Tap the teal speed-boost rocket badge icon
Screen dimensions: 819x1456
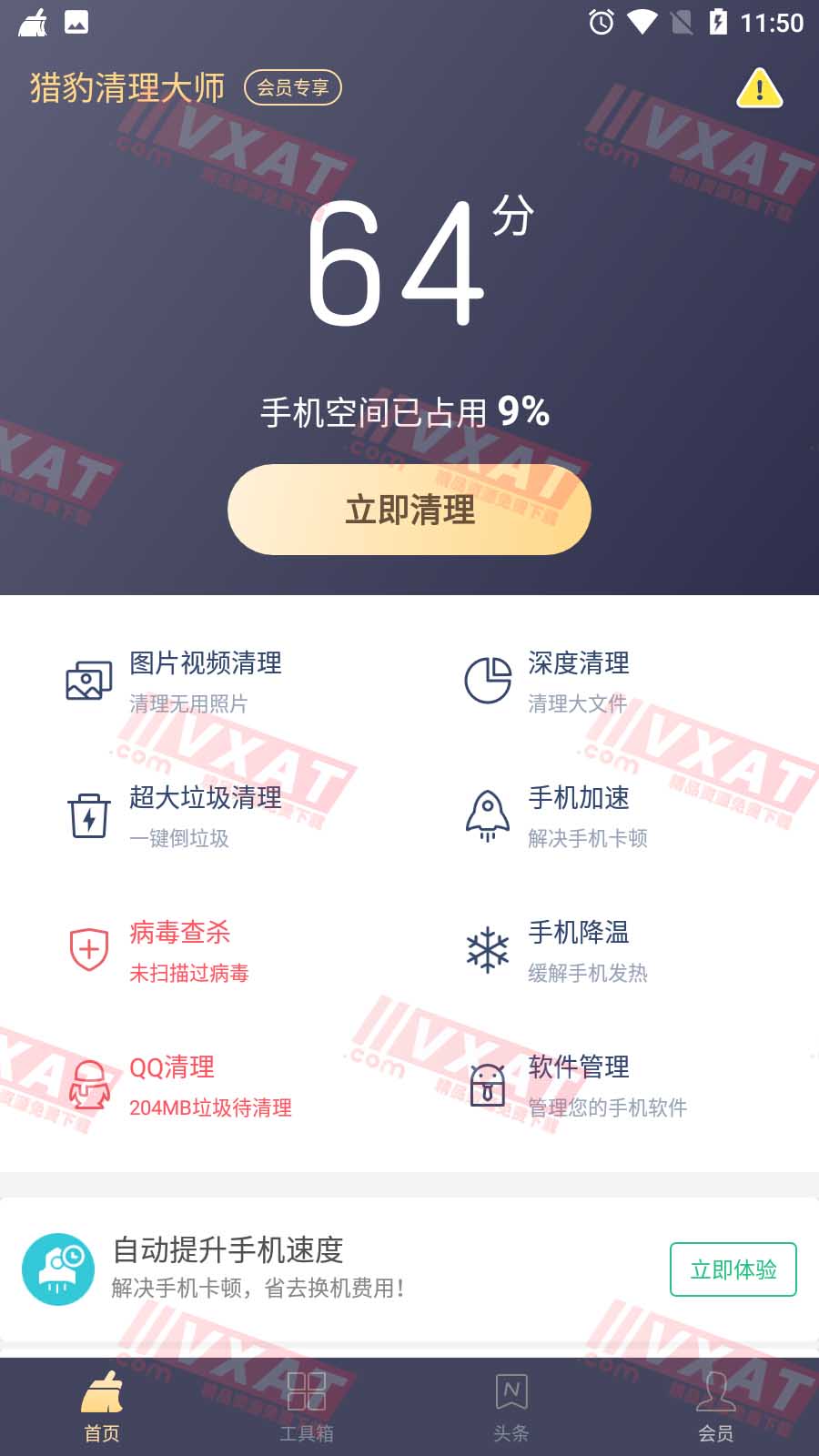[x=58, y=1269]
